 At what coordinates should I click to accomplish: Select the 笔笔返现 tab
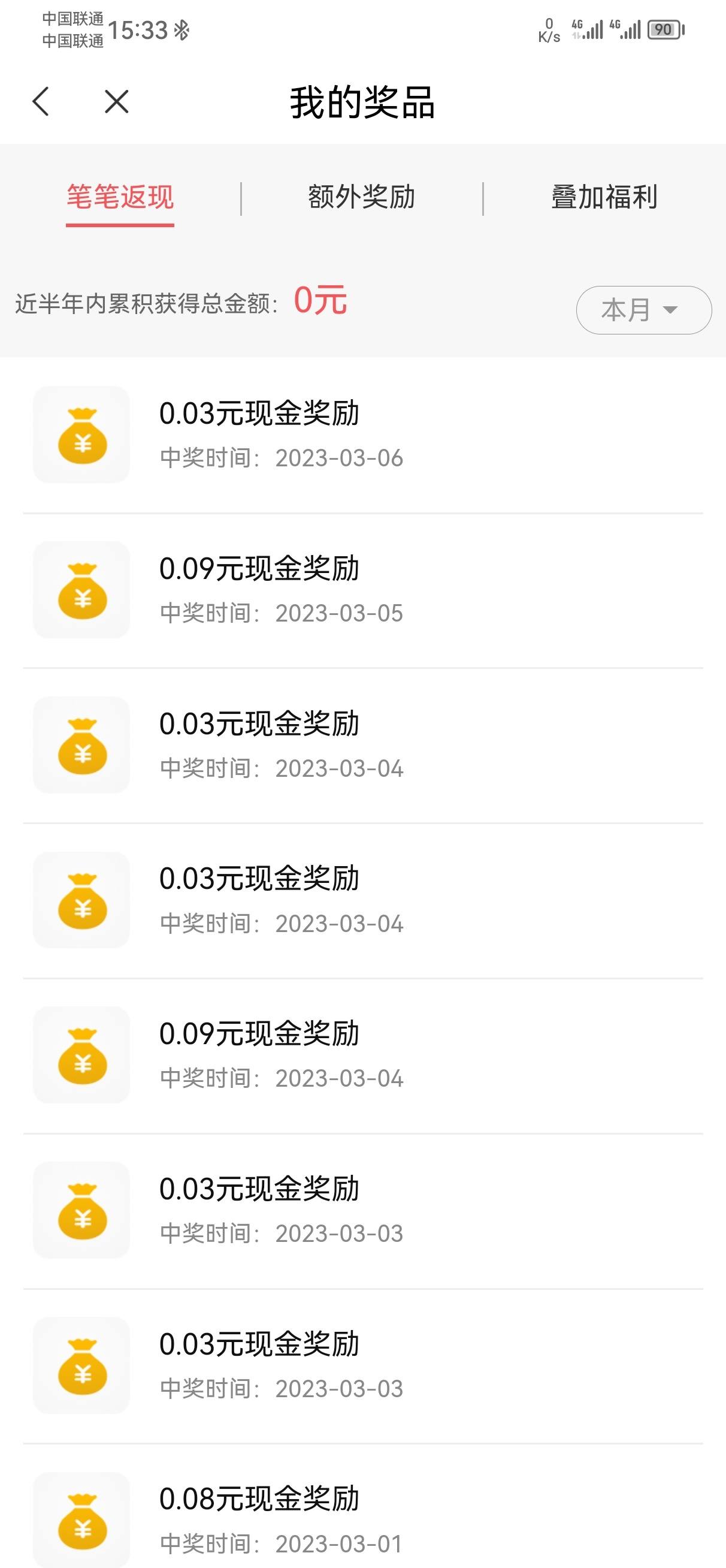(120, 198)
